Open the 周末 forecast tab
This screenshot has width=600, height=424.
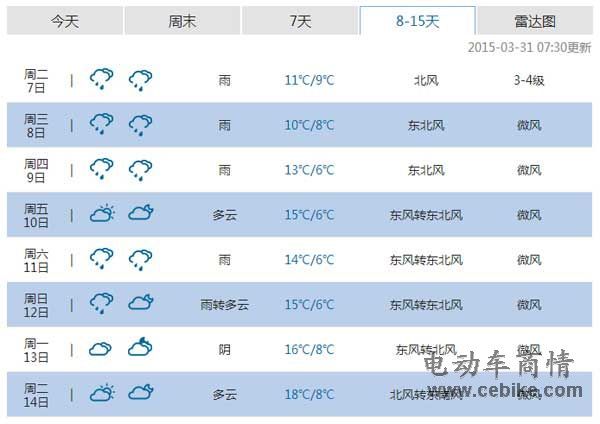[182, 21]
